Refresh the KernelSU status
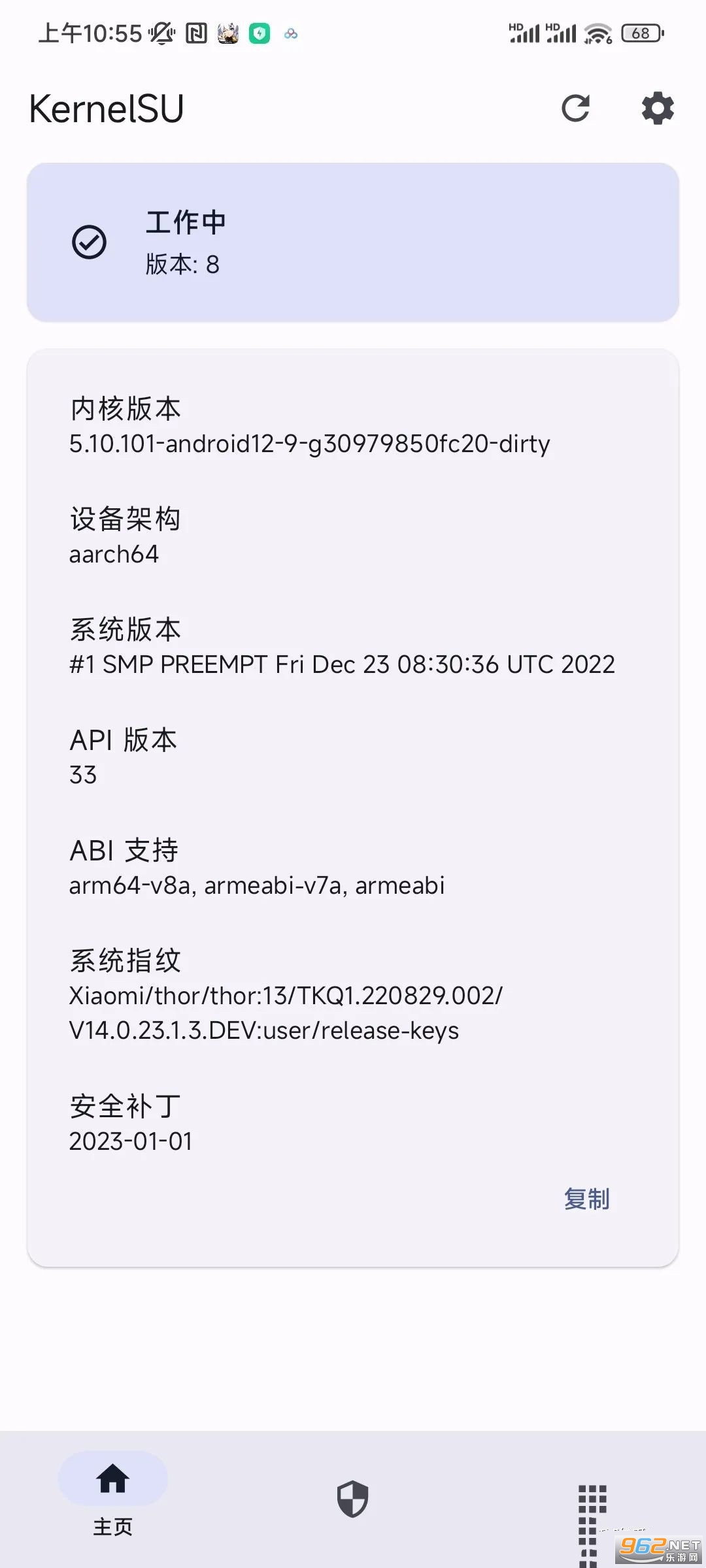The image size is (706, 1568). click(575, 108)
